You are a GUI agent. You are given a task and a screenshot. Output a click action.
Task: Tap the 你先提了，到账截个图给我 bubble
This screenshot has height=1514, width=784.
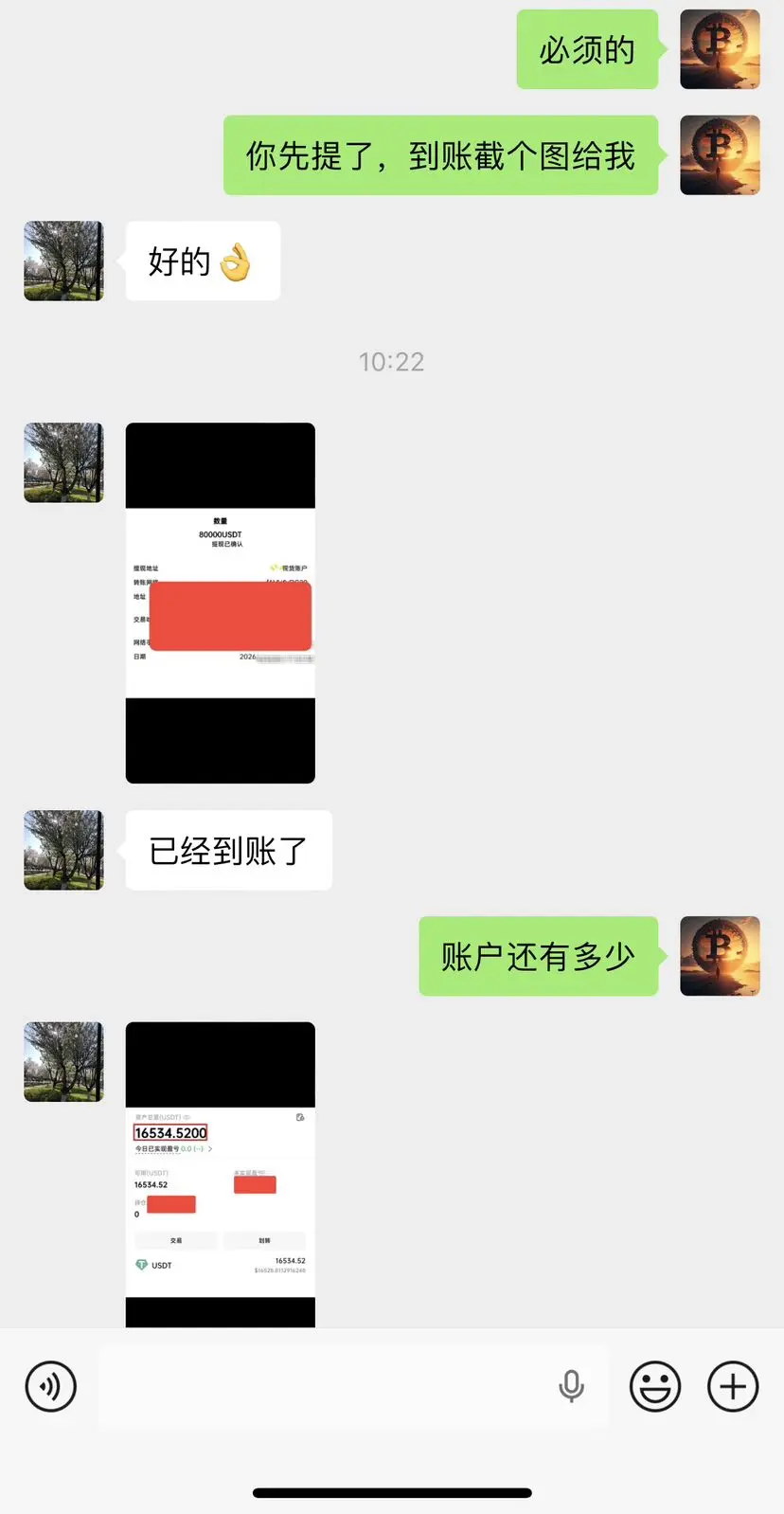[441, 155]
